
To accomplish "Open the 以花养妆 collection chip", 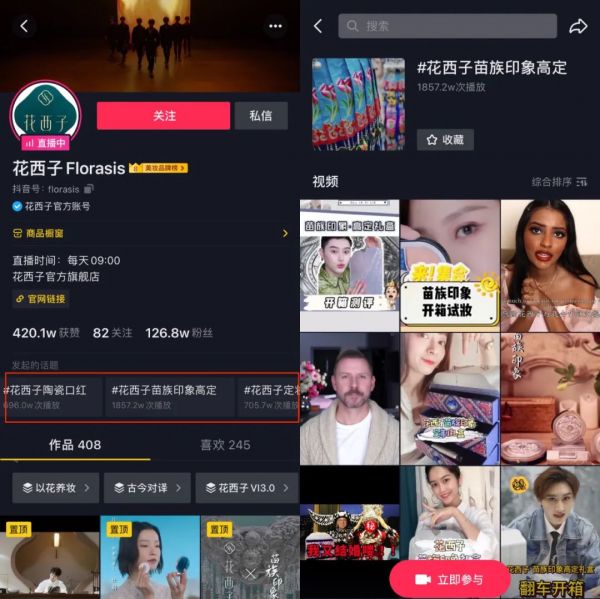I will (56, 488).
